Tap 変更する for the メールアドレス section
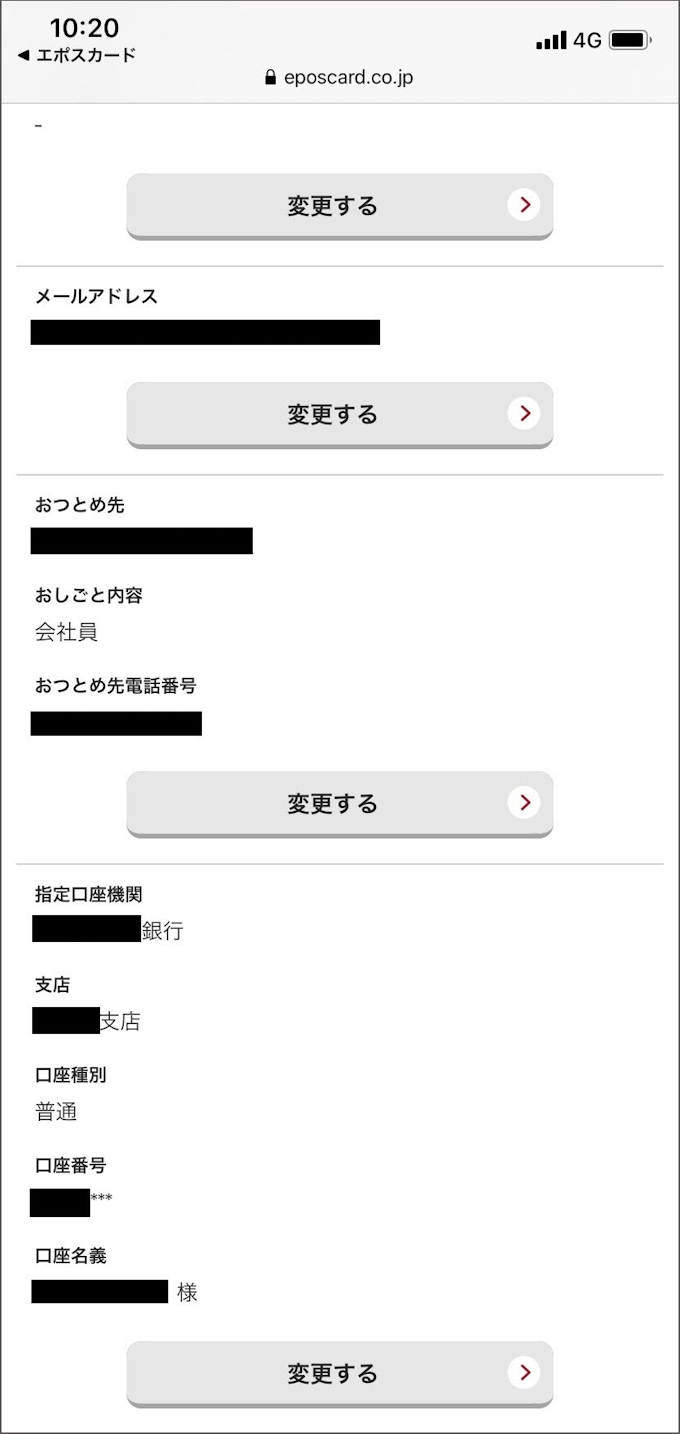This screenshot has height=1434, width=680. coord(339,414)
